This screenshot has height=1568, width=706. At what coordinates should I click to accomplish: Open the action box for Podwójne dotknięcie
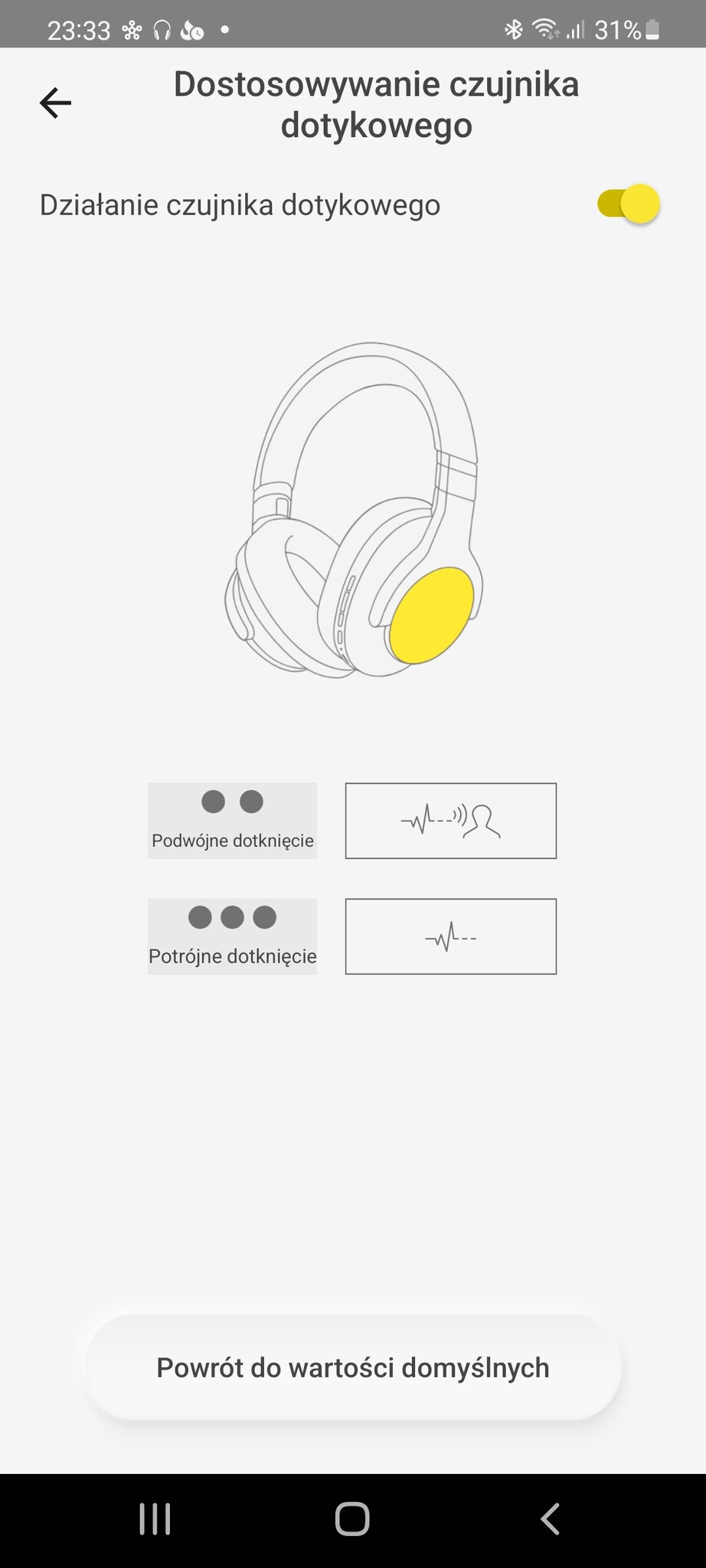[450, 821]
